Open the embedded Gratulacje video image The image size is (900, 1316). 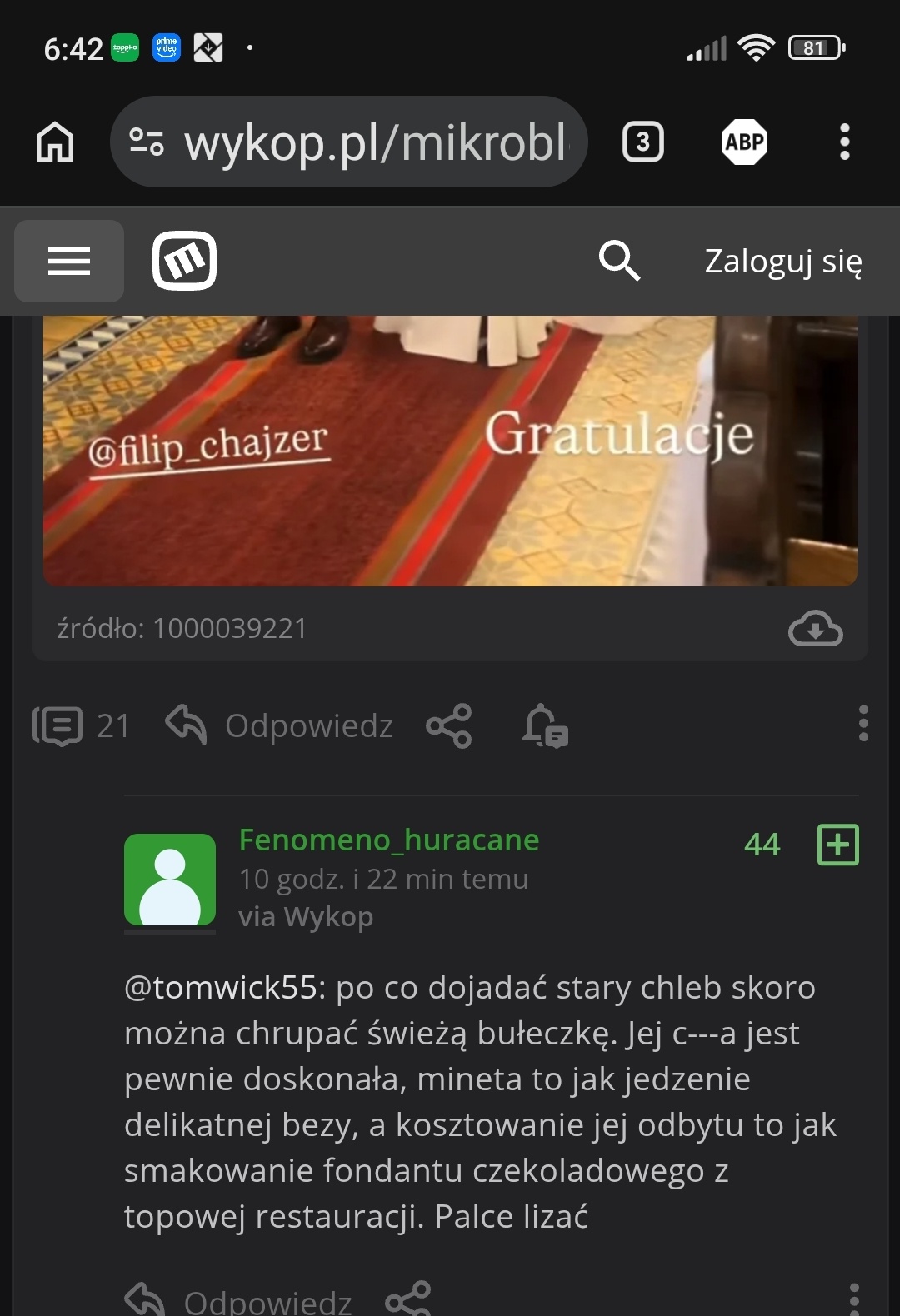click(x=450, y=451)
